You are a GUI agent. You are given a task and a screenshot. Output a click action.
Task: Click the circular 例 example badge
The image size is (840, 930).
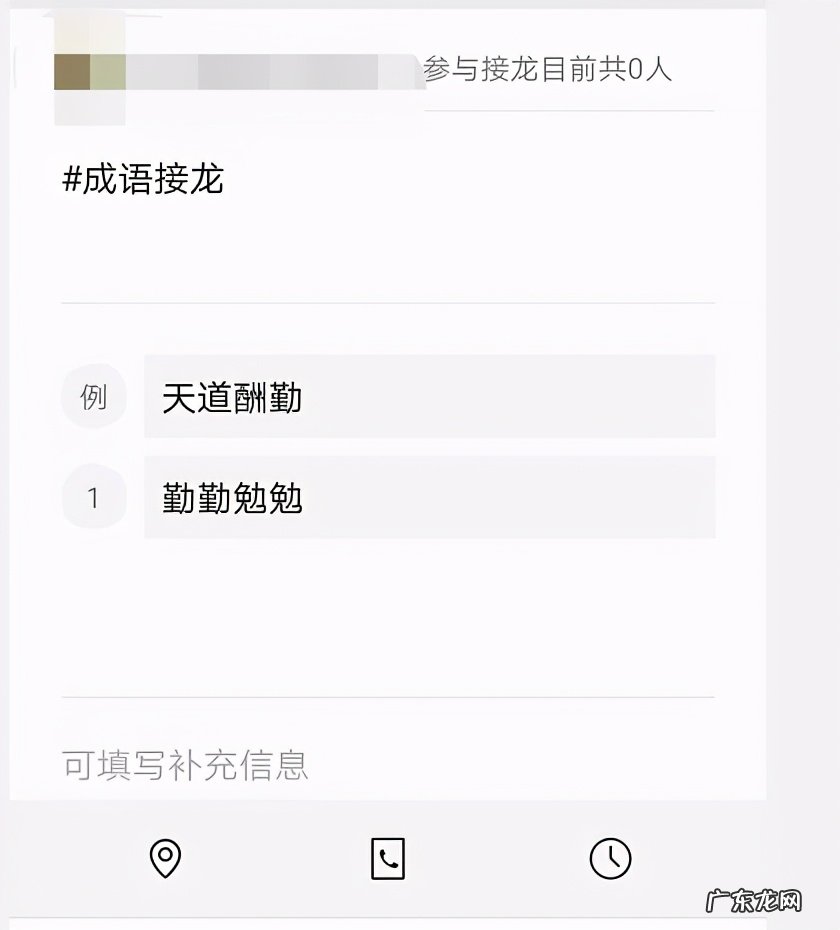tap(93, 396)
